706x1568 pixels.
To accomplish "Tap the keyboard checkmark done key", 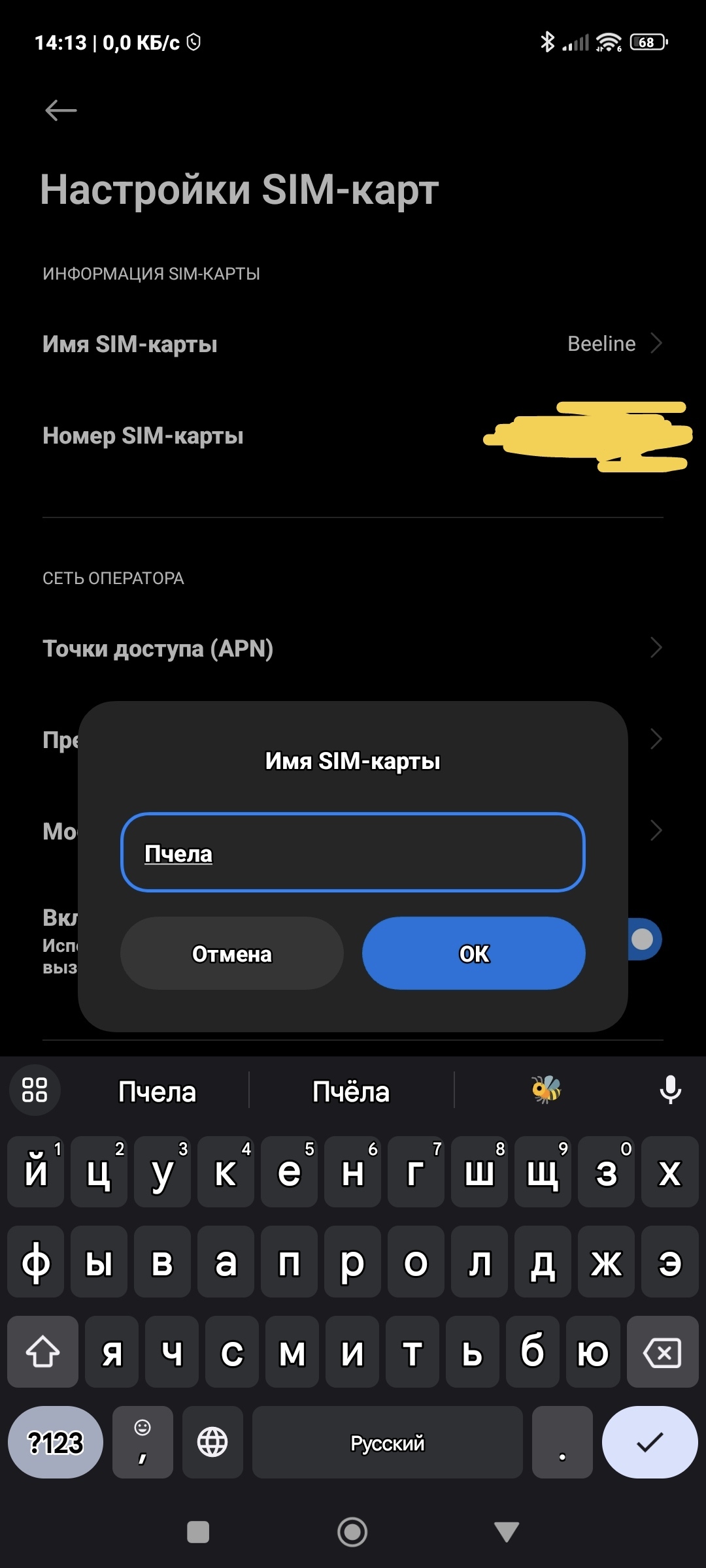I will click(x=649, y=1443).
